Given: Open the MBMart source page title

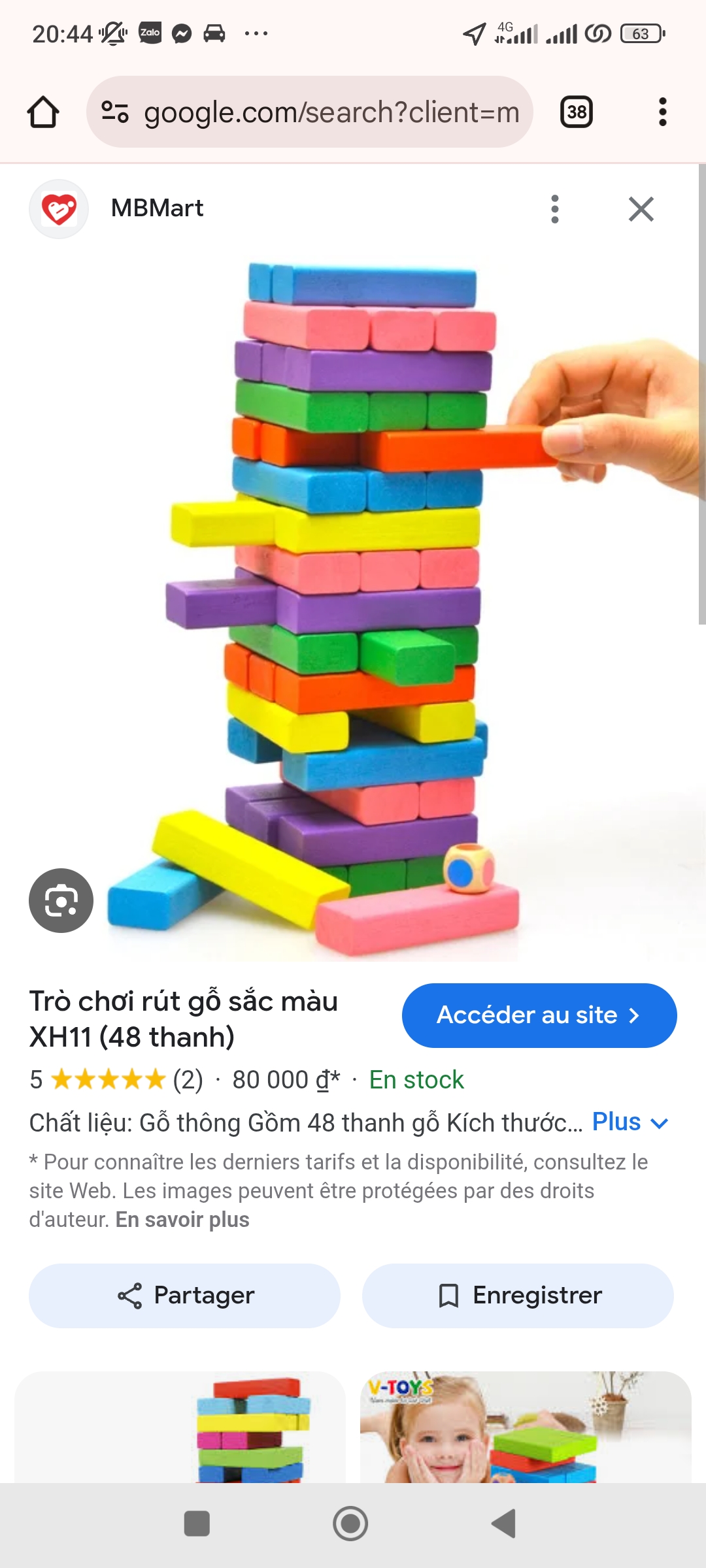Looking at the screenshot, I should 157,208.
